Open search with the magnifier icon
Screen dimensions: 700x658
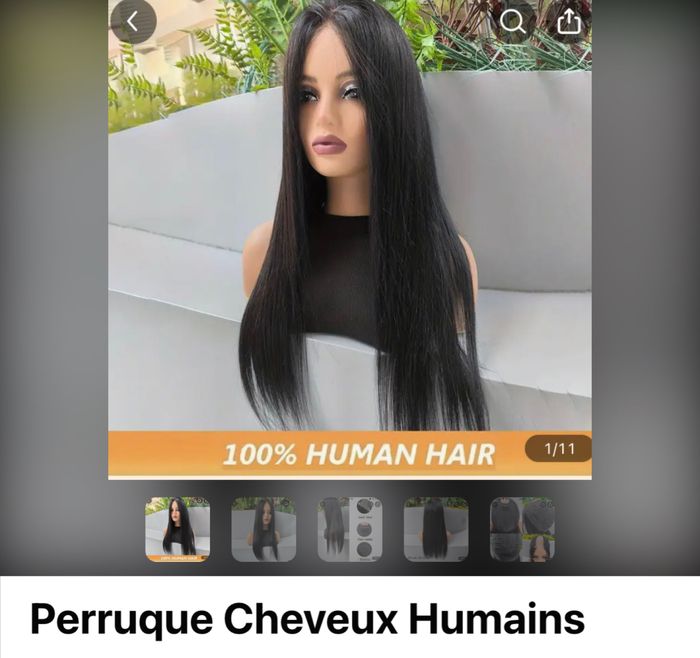[x=513, y=21]
